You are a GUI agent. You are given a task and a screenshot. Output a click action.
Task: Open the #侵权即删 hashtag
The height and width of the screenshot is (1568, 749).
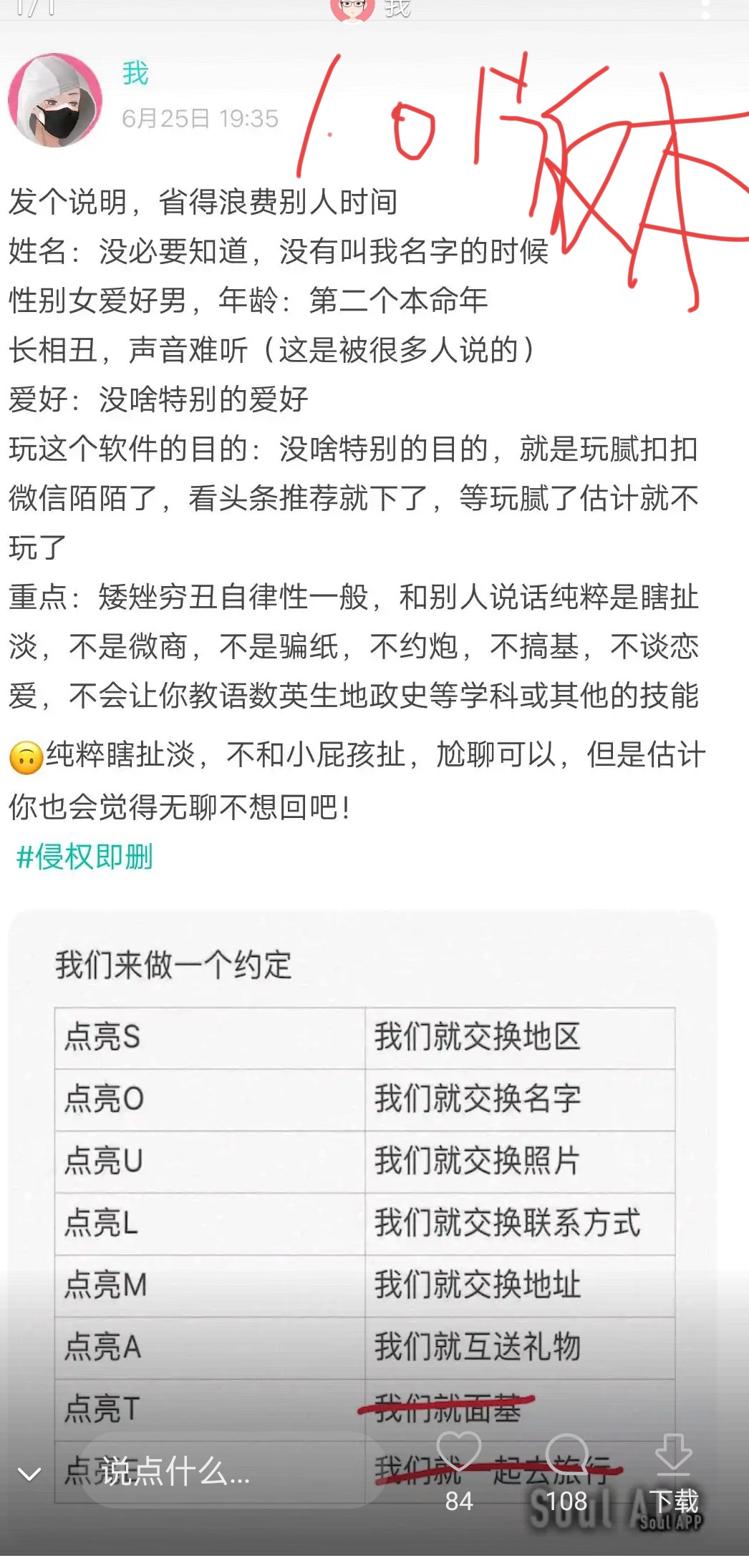(84, 857)
